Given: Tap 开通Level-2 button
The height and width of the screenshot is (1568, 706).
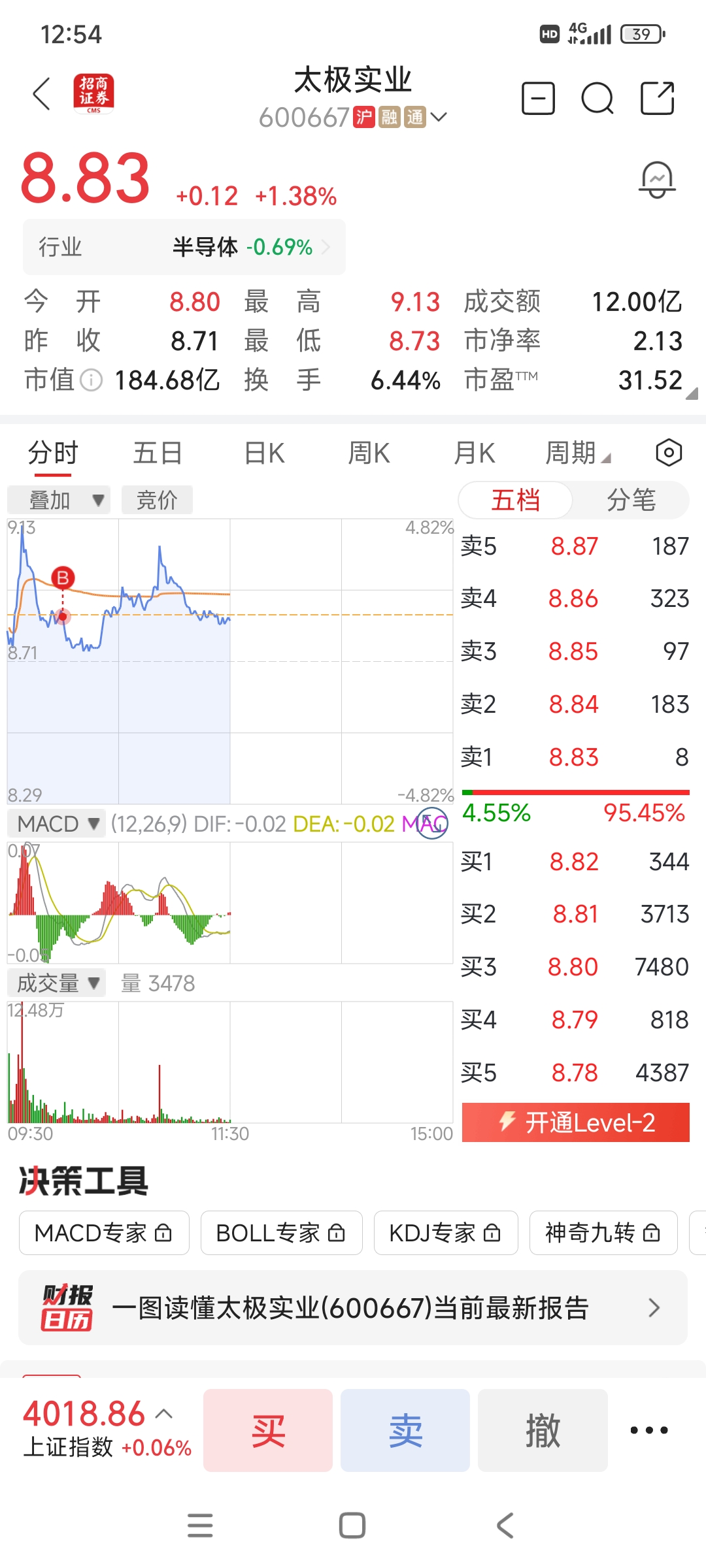Looking at the screenshot, I should coord(575,1122).
